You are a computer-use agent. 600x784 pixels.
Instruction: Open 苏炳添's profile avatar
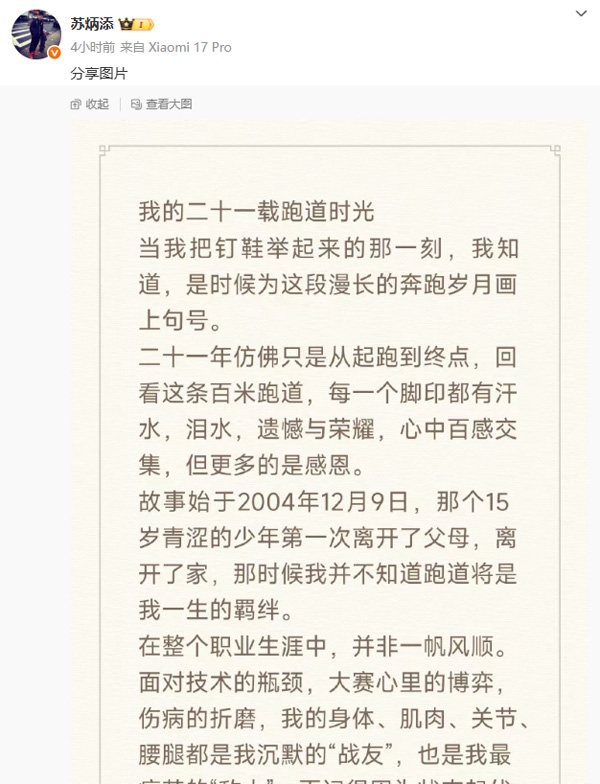(x=36, y=35)
